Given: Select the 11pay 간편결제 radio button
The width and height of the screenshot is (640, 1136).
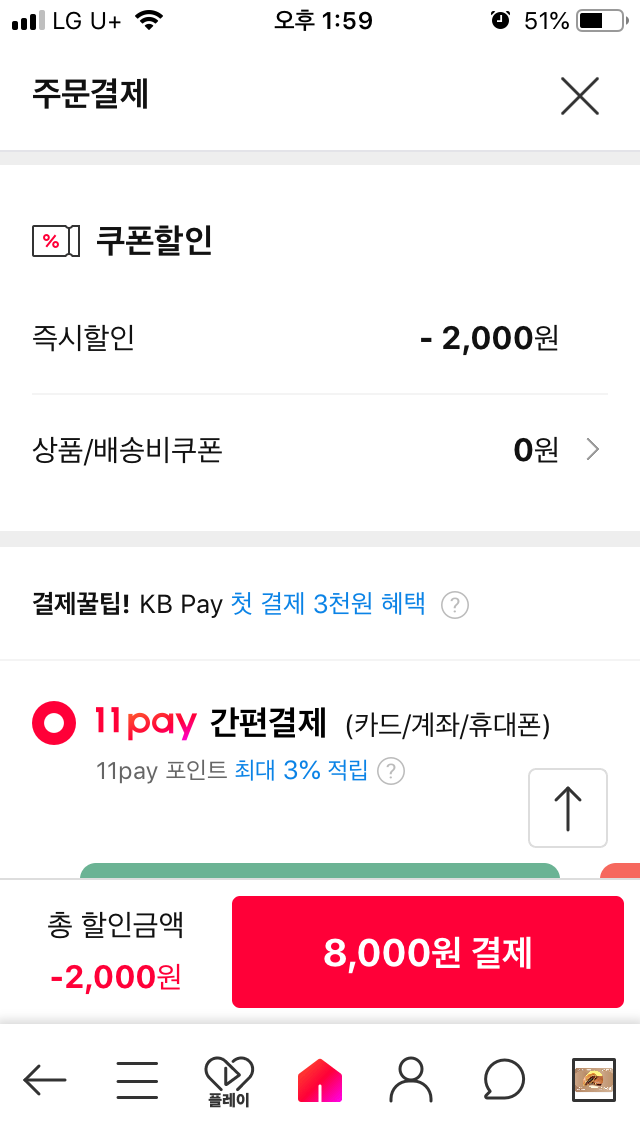Looking at the screenshot, I should coord(54,723).
